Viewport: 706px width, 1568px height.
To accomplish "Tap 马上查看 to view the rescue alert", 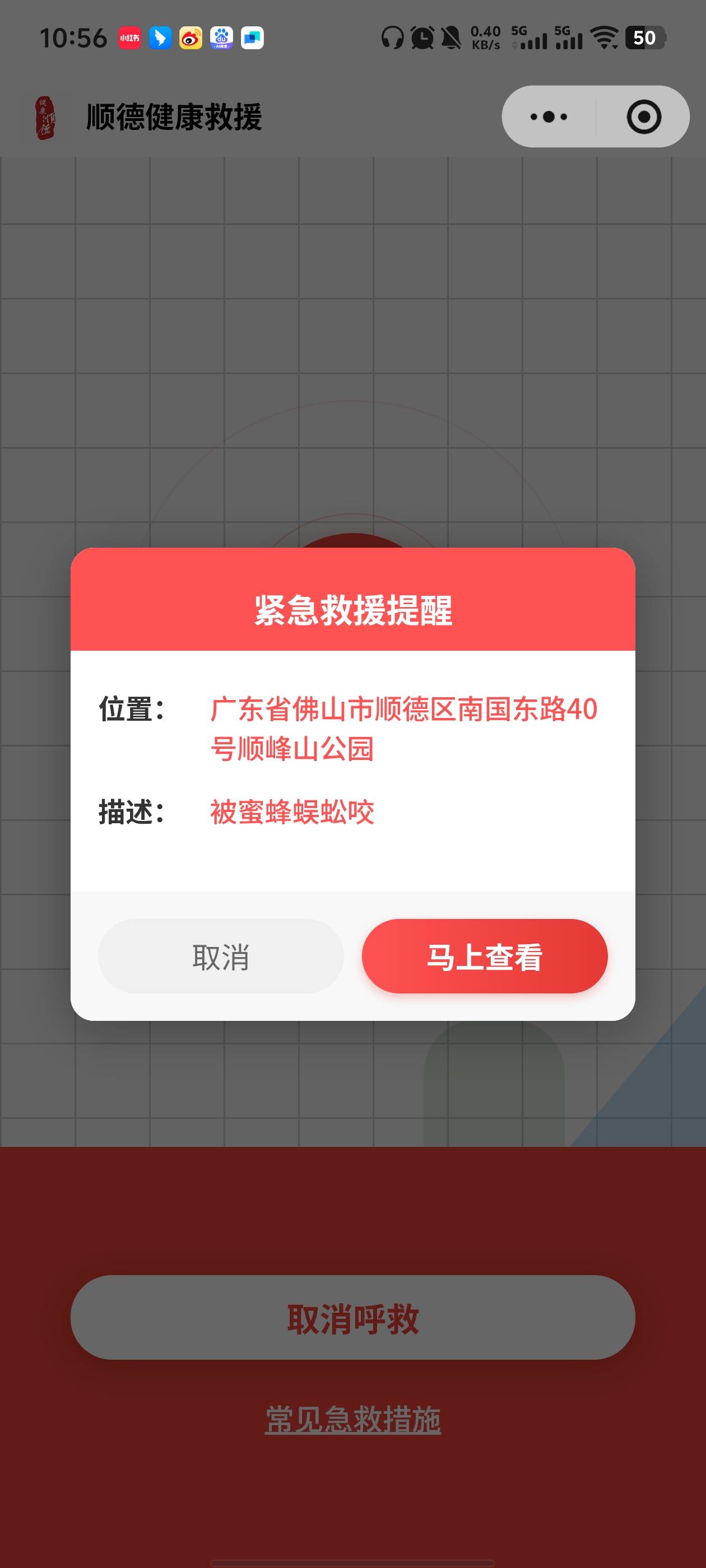I will [x=484, y=956].
